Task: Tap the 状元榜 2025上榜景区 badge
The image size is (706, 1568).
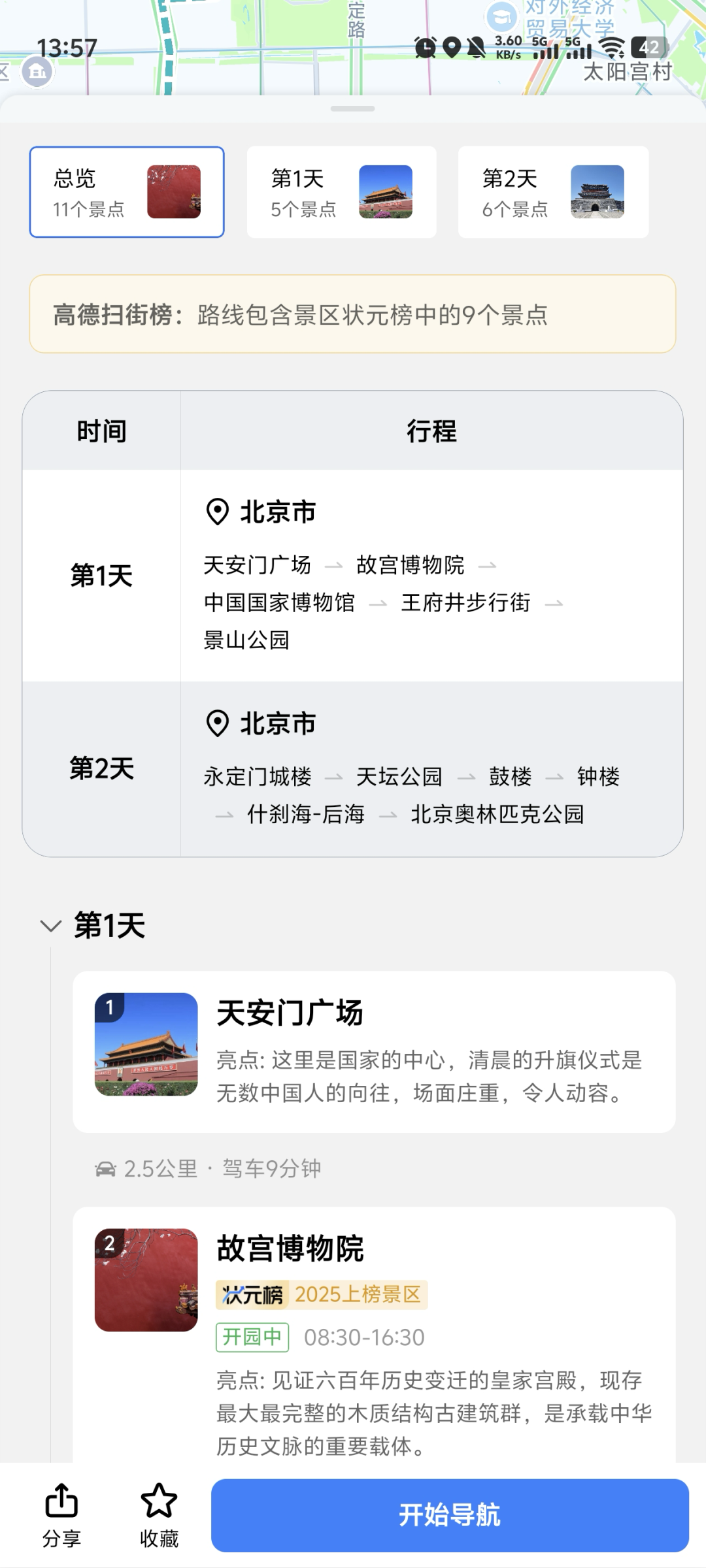Action: (322, 1294)
